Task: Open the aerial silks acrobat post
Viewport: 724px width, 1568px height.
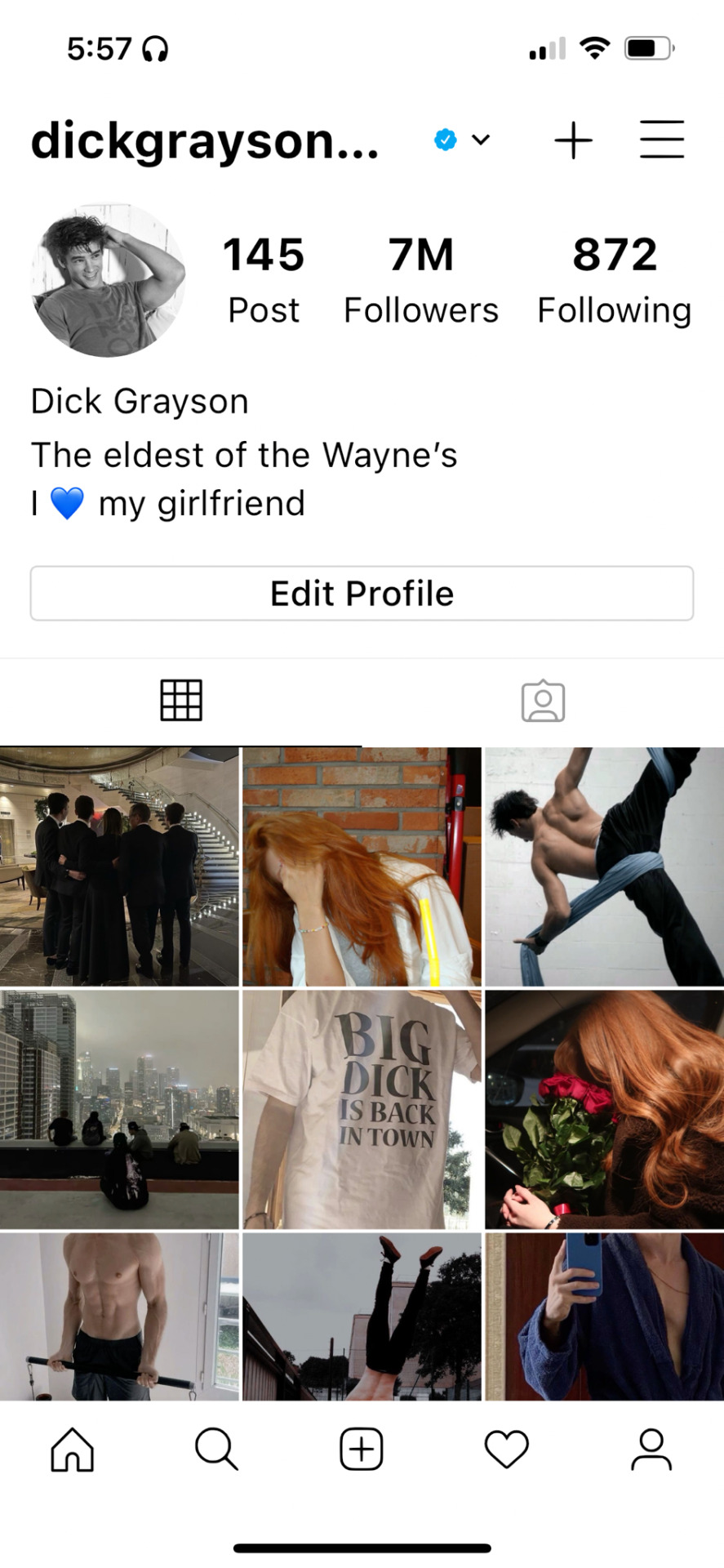Action: pyautogui.click(x=604, y=866)
